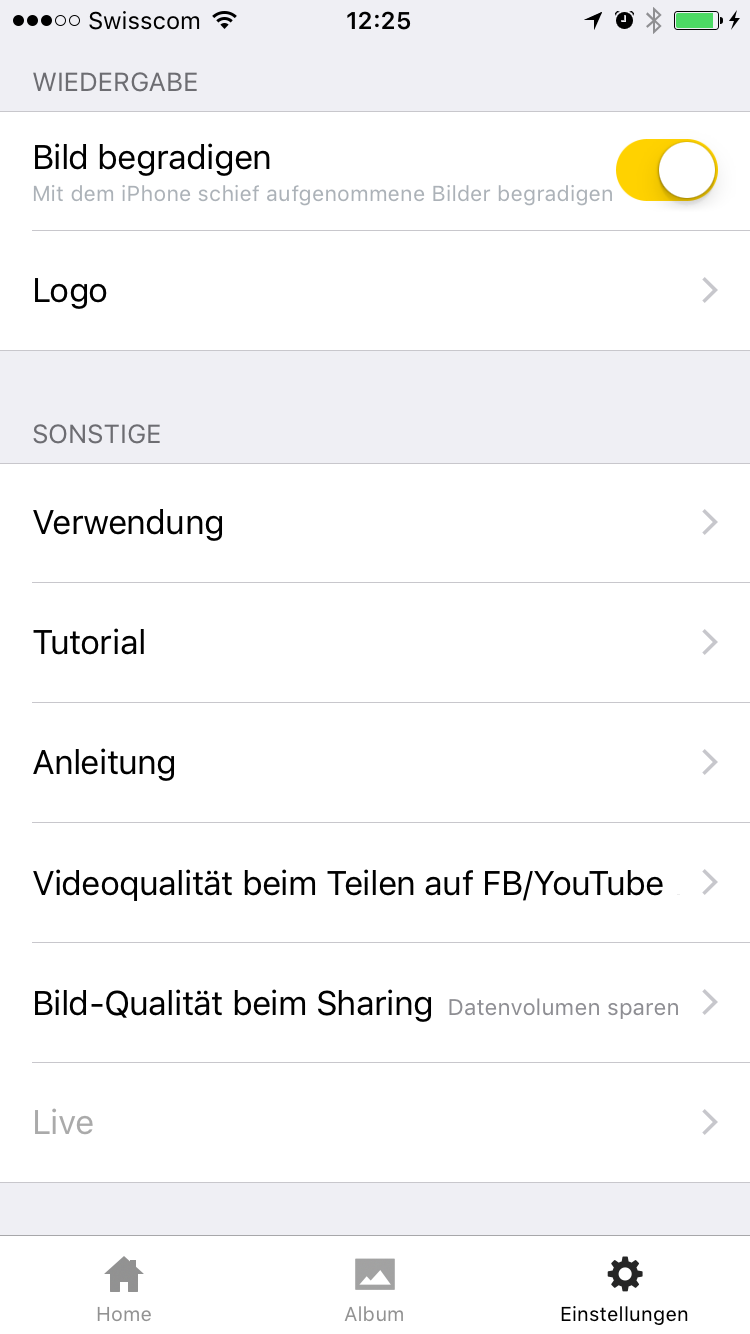Toggle the Bild begradigen switch off
The width and height of the screenshot is (750, 1334).
click(666, 170)
